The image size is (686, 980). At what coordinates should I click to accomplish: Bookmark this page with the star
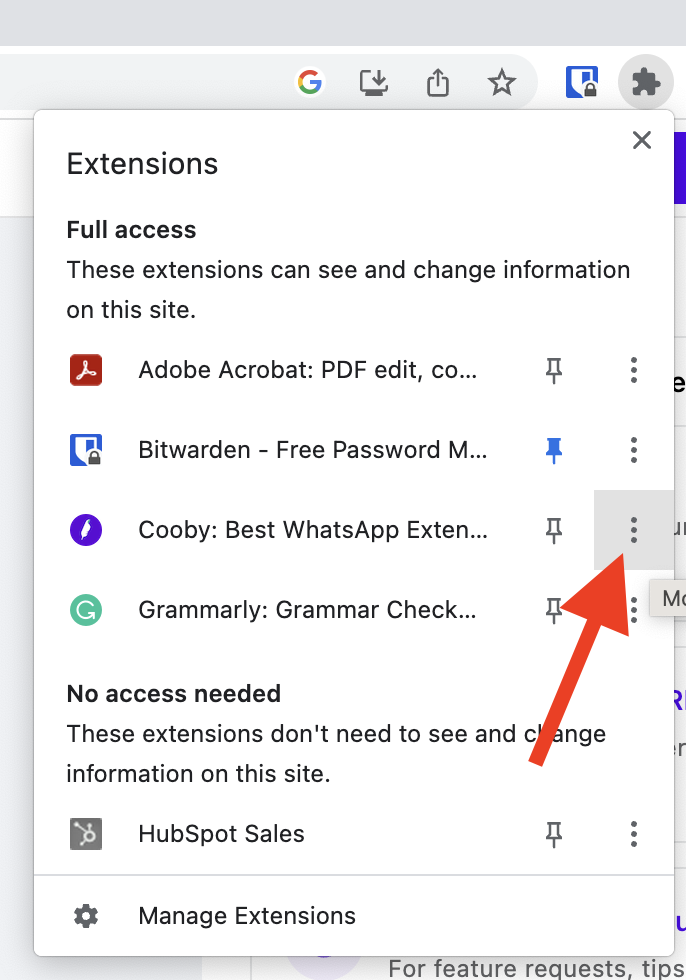point(502,82)
